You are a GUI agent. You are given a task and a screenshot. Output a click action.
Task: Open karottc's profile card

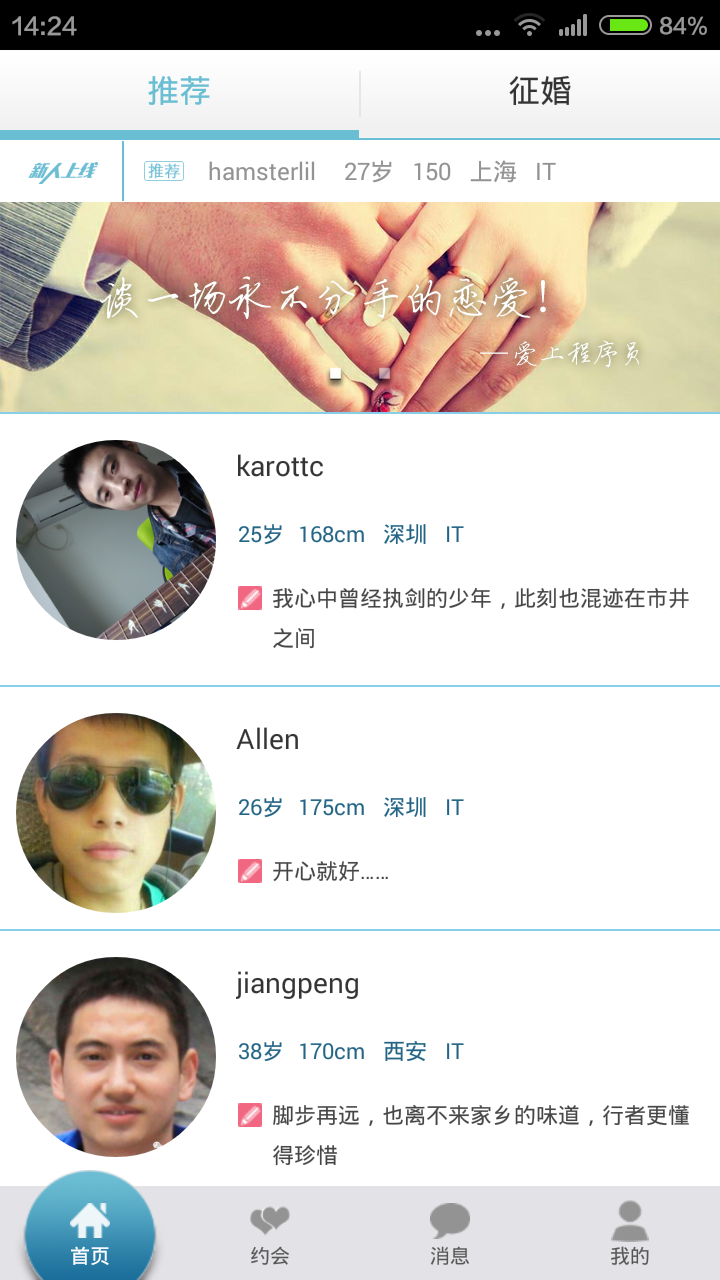360,550
